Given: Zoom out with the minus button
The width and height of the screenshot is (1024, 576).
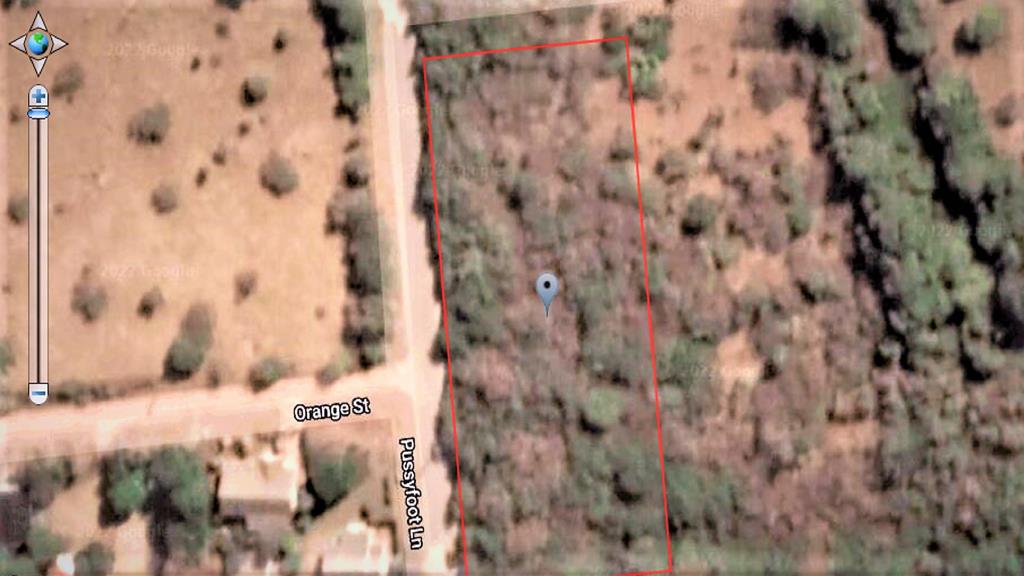Looking at the screenshot, I should [x=38, y=392].
